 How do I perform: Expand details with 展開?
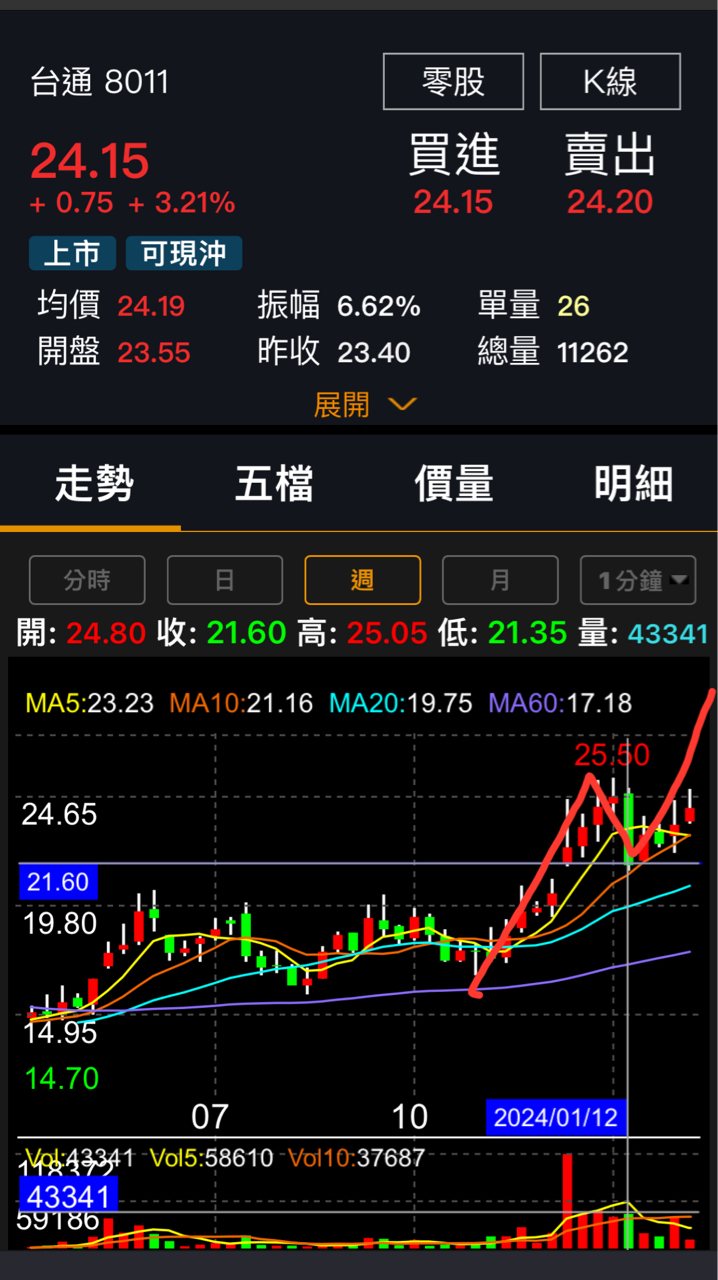364,405
